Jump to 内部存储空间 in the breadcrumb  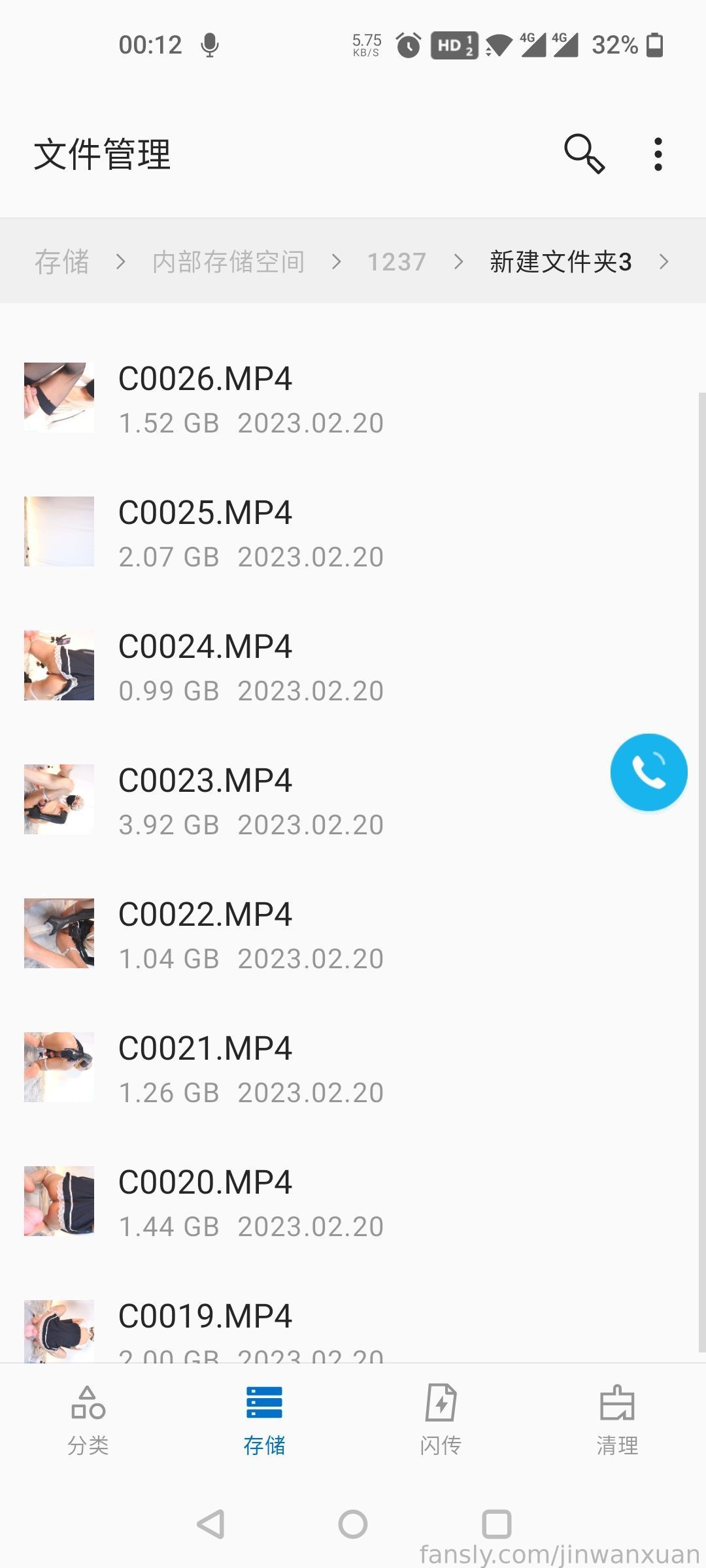tap(228, 261)
